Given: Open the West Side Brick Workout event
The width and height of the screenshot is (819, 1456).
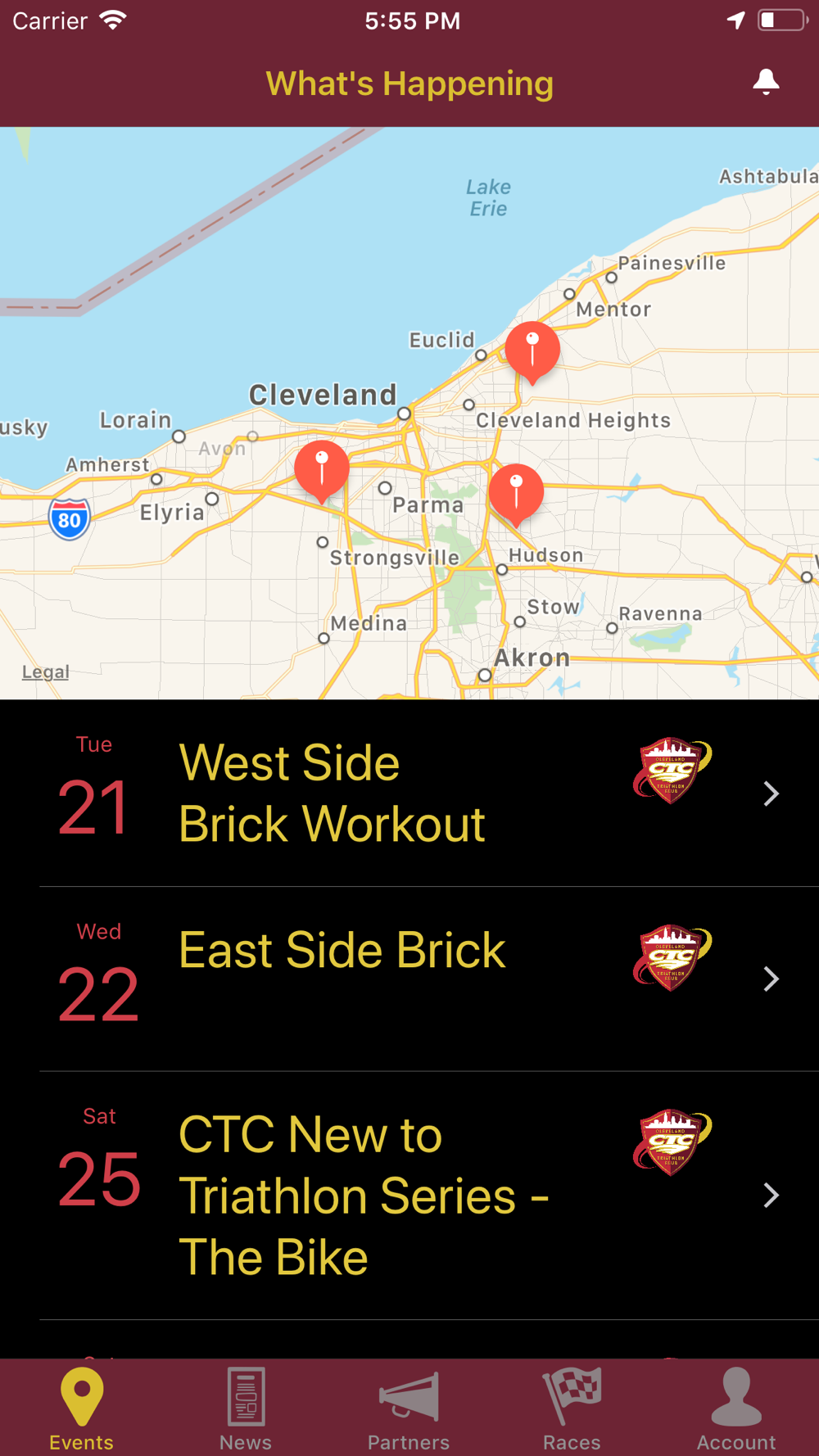Looking at the screenshot, I should click(409, 794).
